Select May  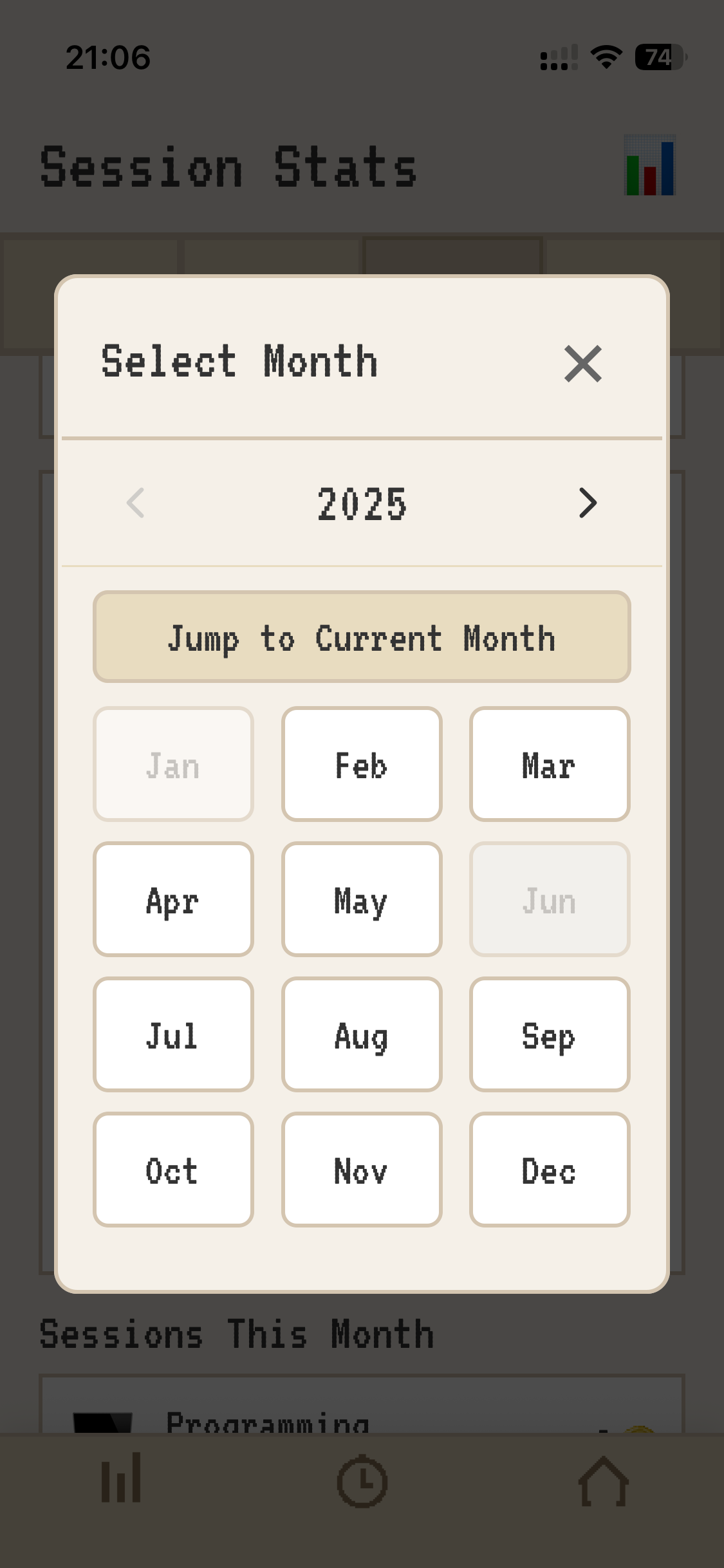coord(362,900)
